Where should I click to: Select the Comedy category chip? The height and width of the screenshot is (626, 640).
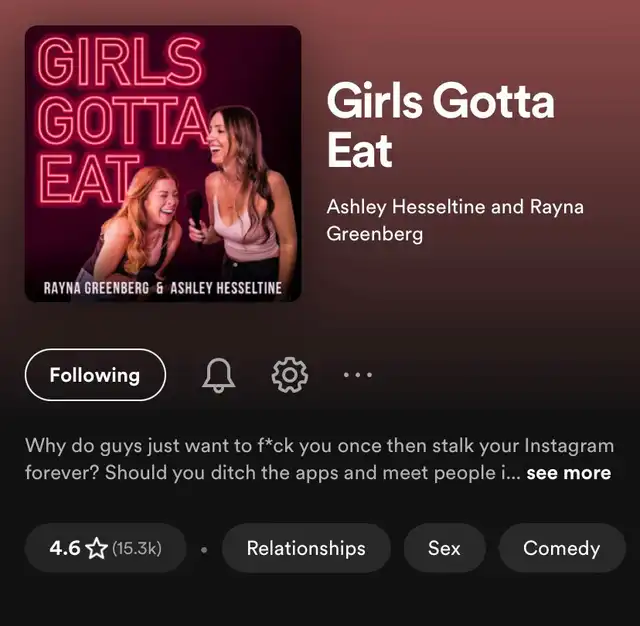562,548
